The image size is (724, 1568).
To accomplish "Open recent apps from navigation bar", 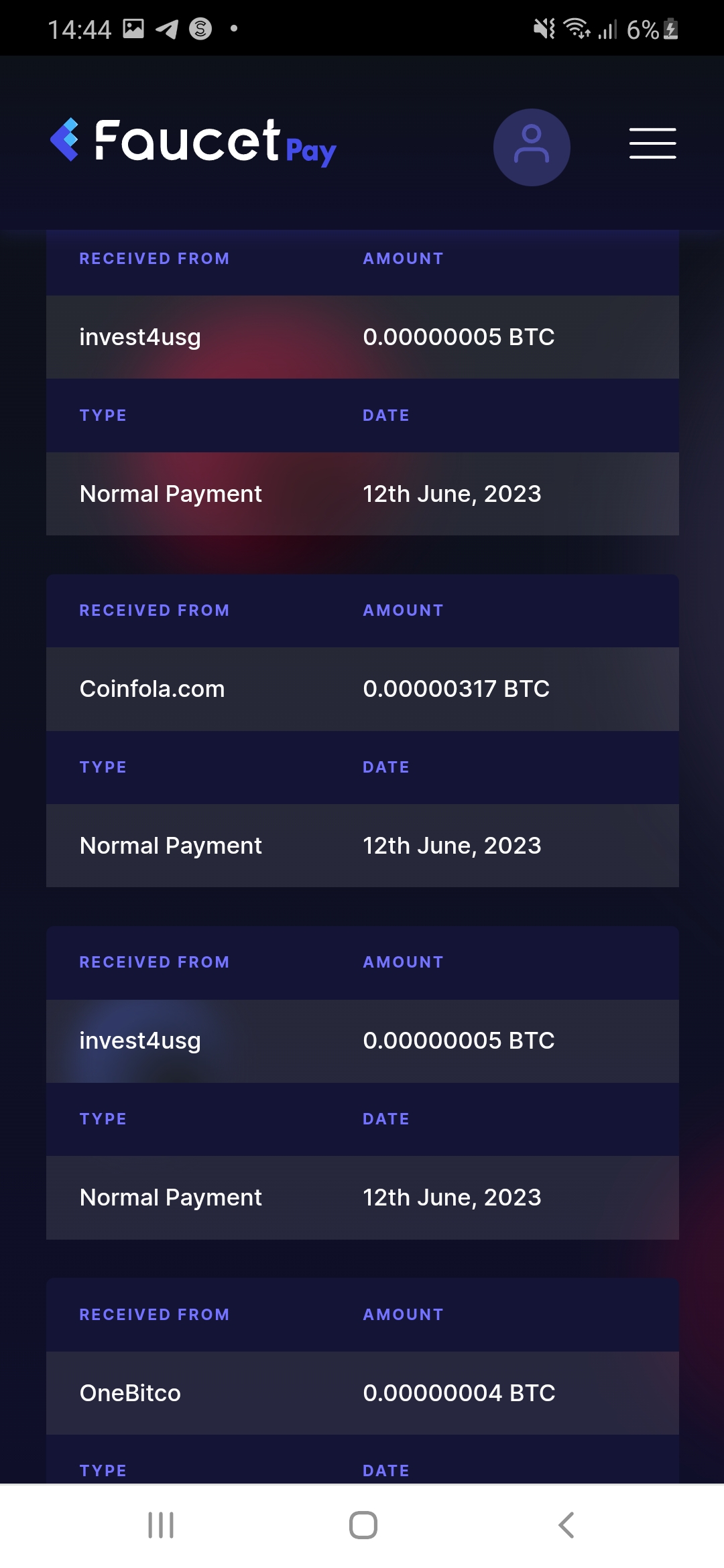I will pos(161,1525).
